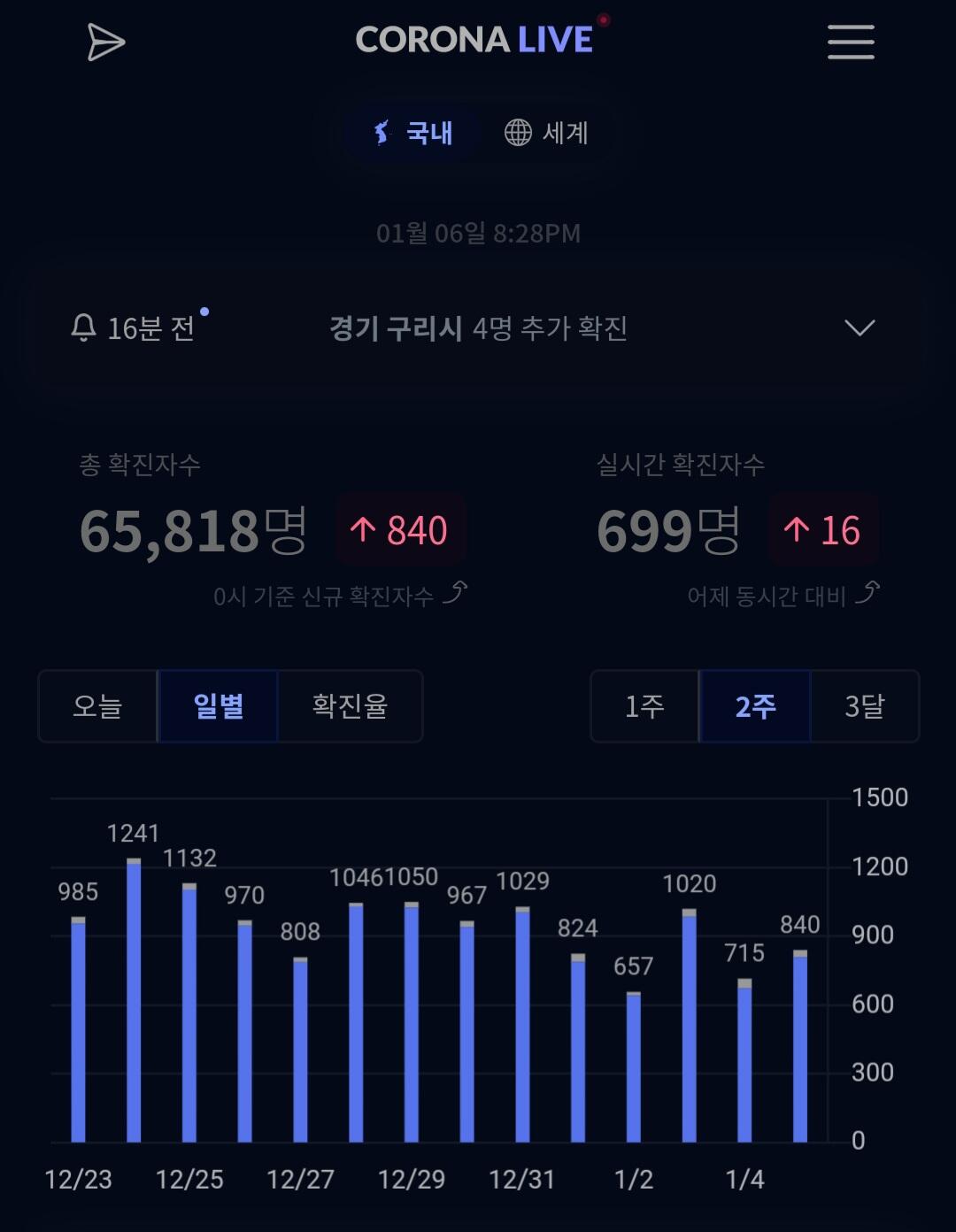Tap the paper plane share icon
The image size is (956, 1232).
tap(105, 42)
